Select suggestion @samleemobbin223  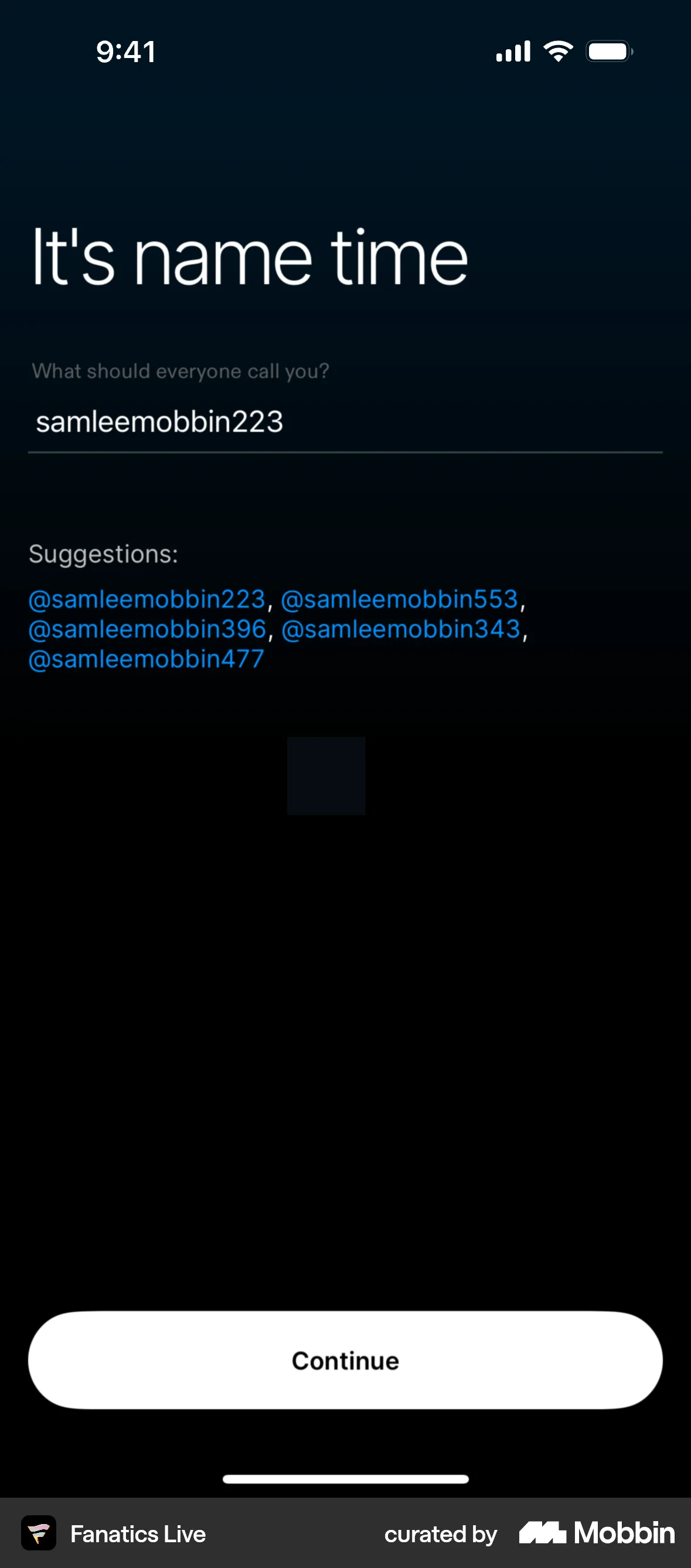pyautogui.click(x=147, y=599)
